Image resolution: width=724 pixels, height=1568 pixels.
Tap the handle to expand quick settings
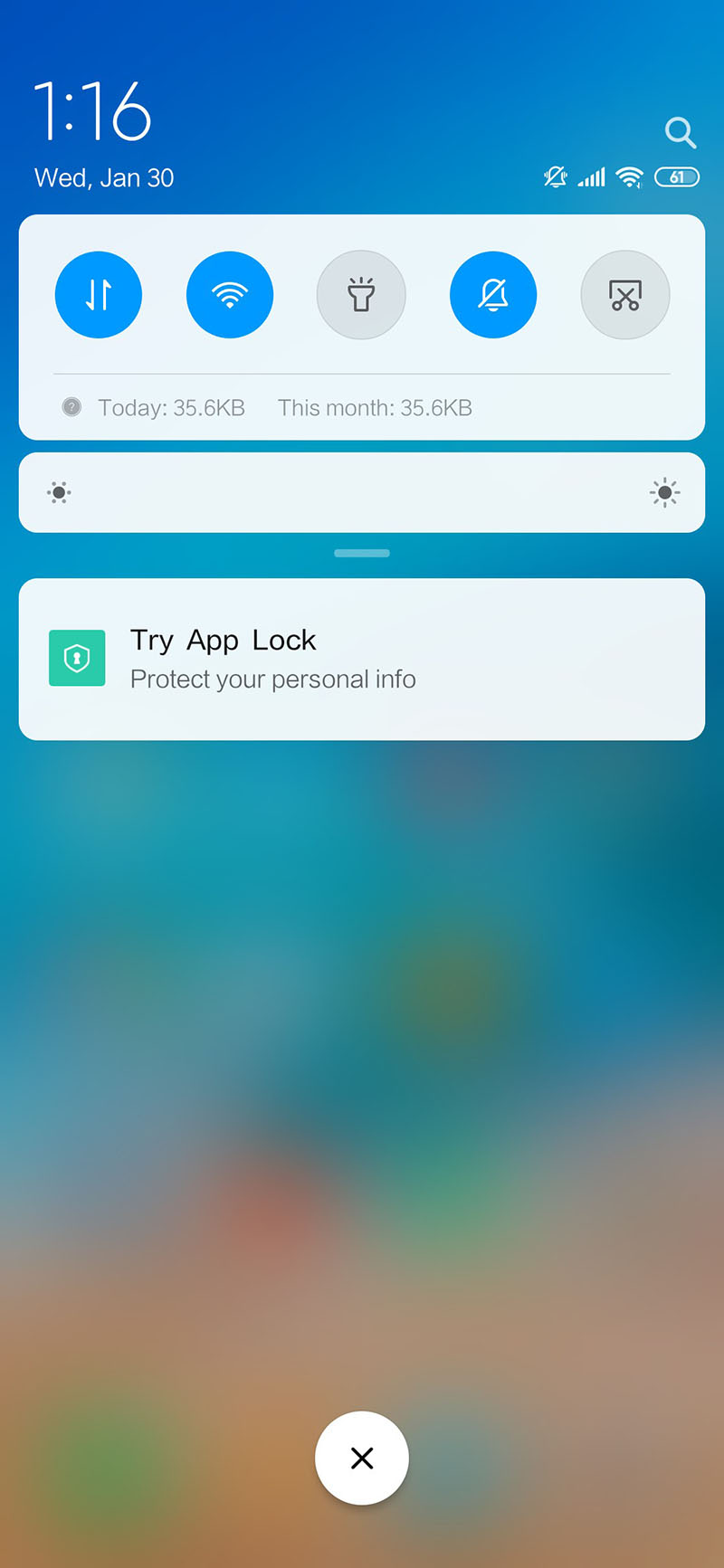tap(362, 553)
